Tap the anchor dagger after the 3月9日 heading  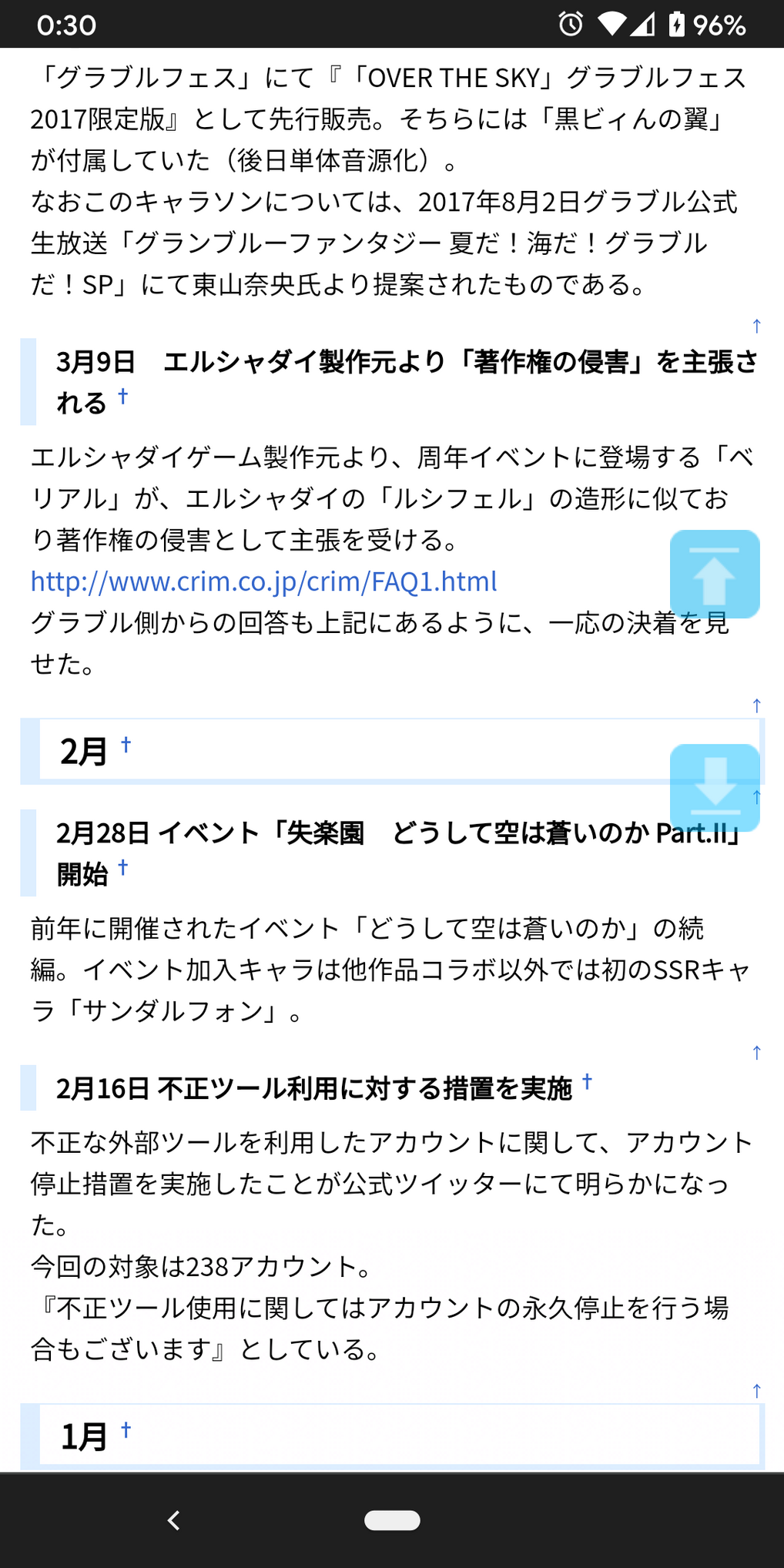[123, 397]
